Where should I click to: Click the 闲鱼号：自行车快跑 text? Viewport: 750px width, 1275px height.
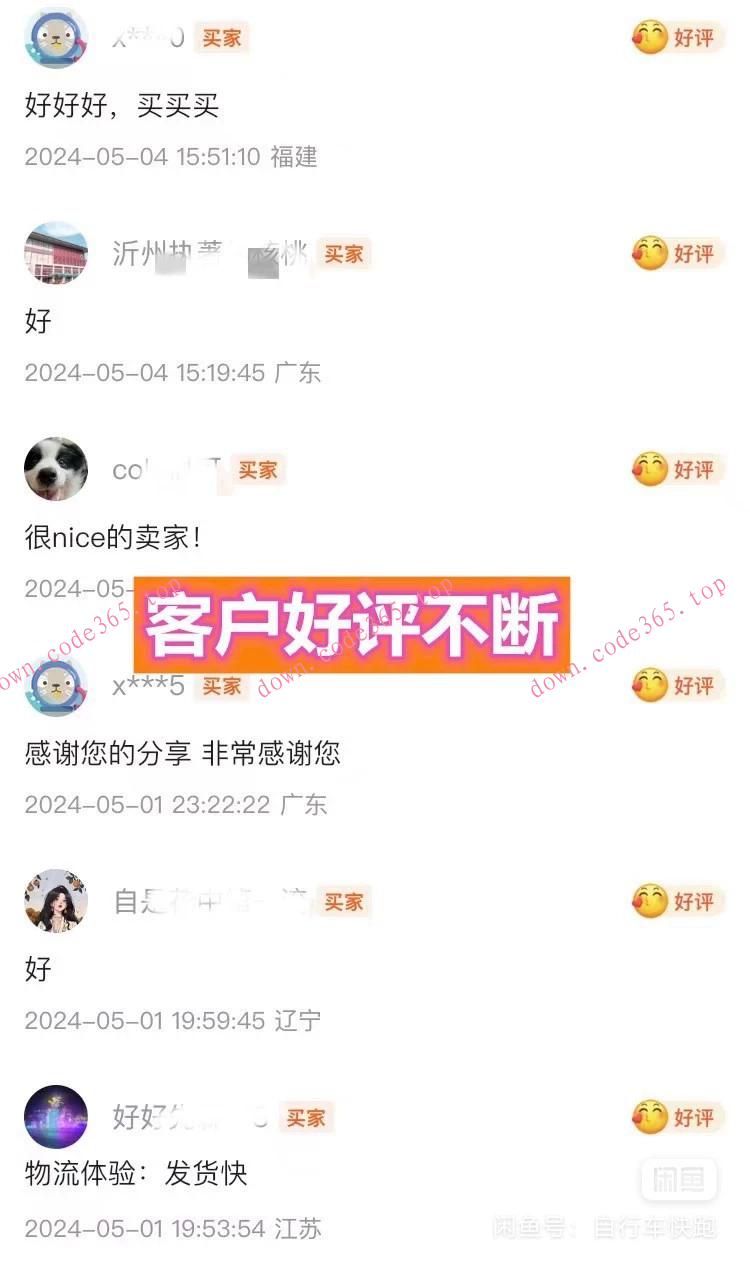click(604, 1227)
